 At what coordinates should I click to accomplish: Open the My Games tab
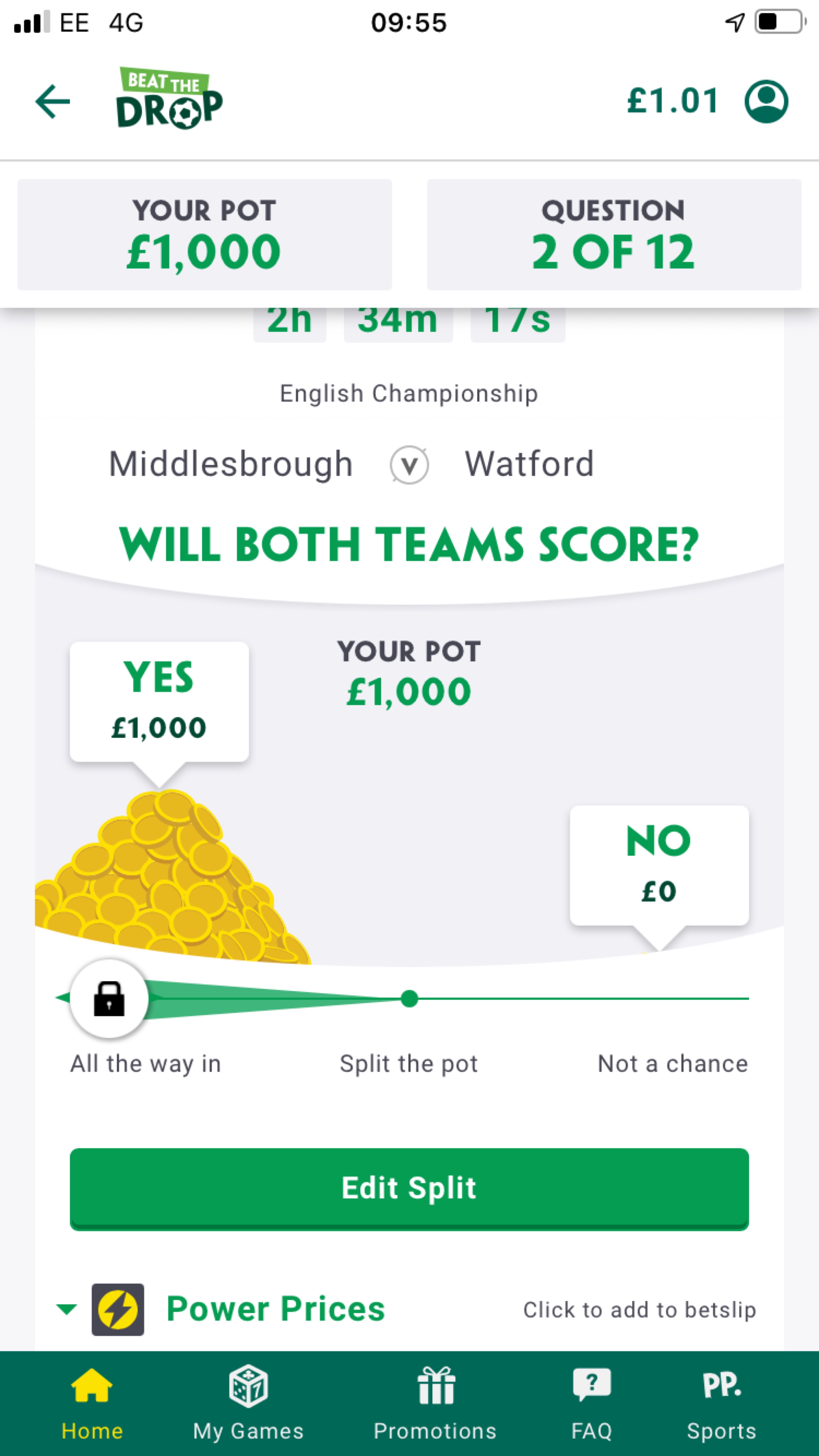pyautogui.click(x=248, y=1403)
